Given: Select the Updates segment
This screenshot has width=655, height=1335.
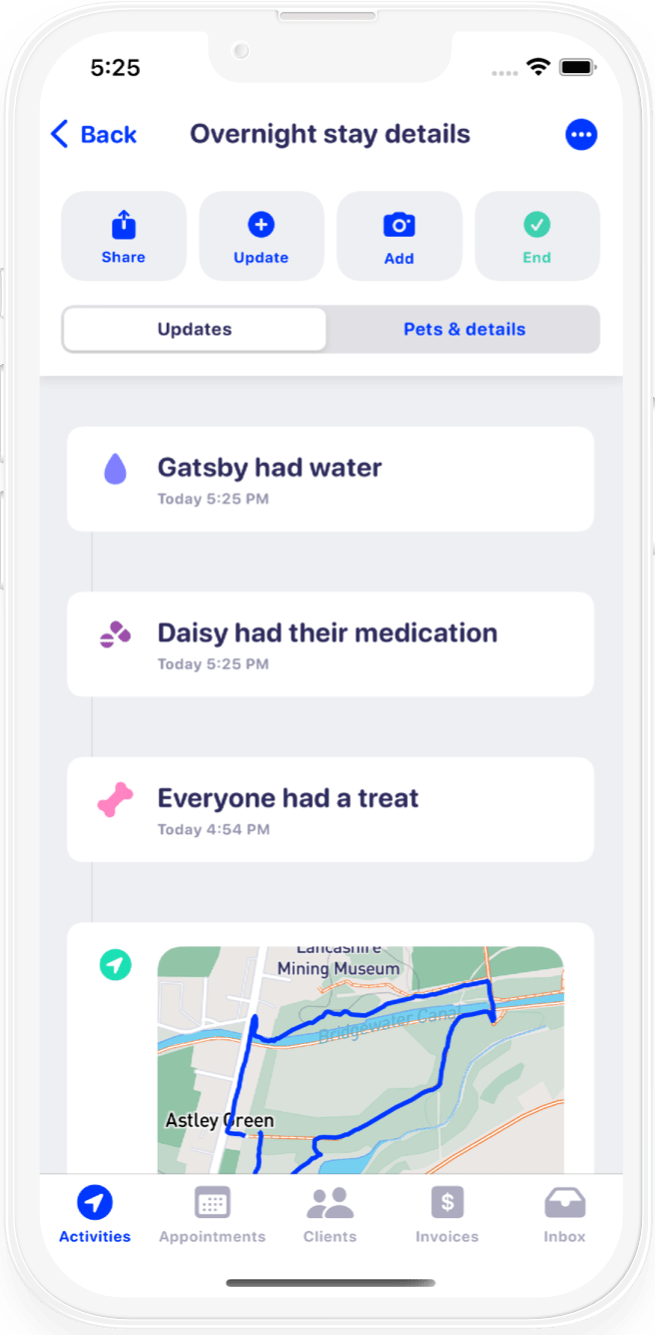Looking at the screenshot, I should 195,329.
